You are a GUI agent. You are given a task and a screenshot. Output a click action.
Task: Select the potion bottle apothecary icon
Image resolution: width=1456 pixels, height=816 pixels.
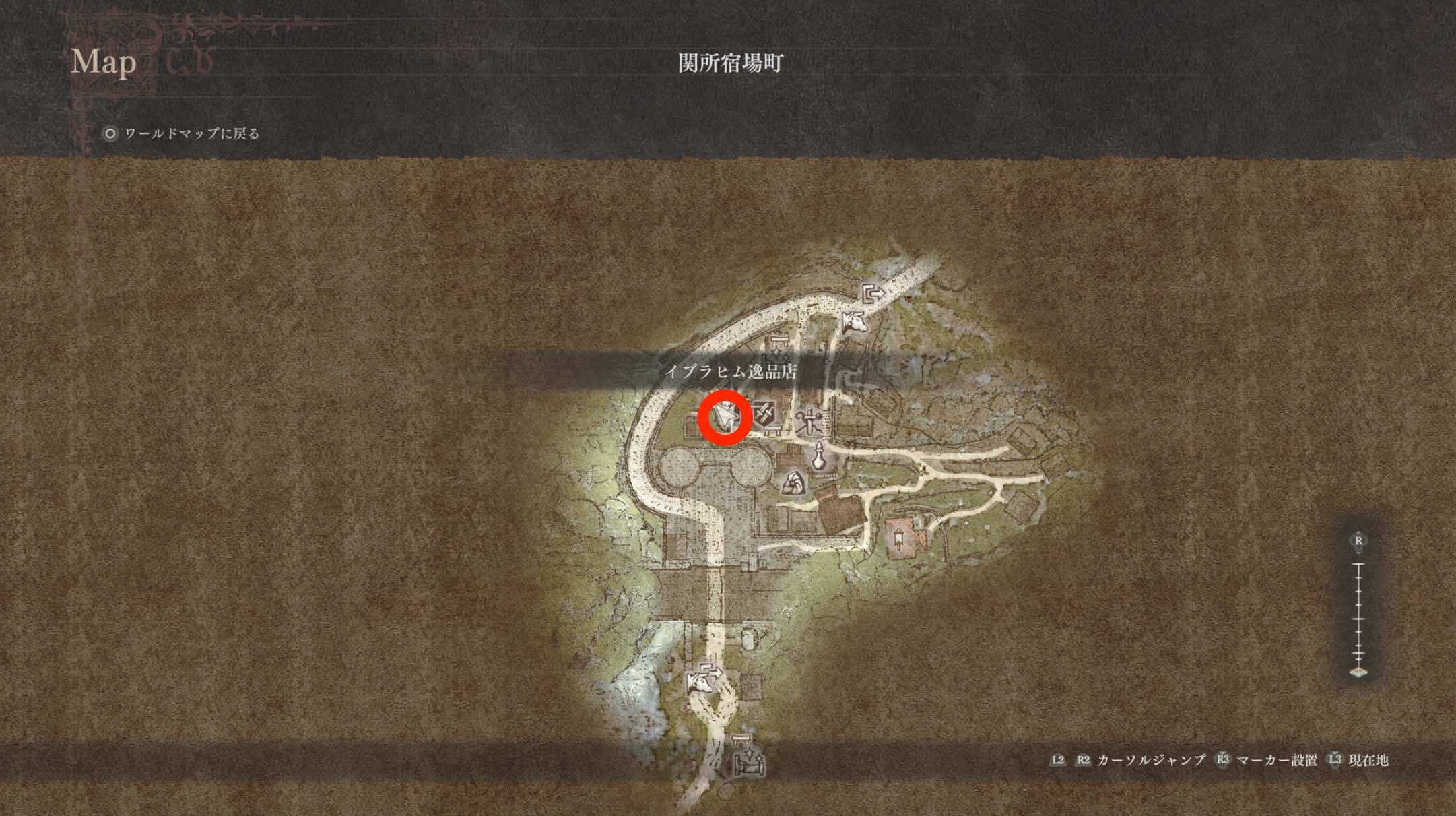[819, 457]
